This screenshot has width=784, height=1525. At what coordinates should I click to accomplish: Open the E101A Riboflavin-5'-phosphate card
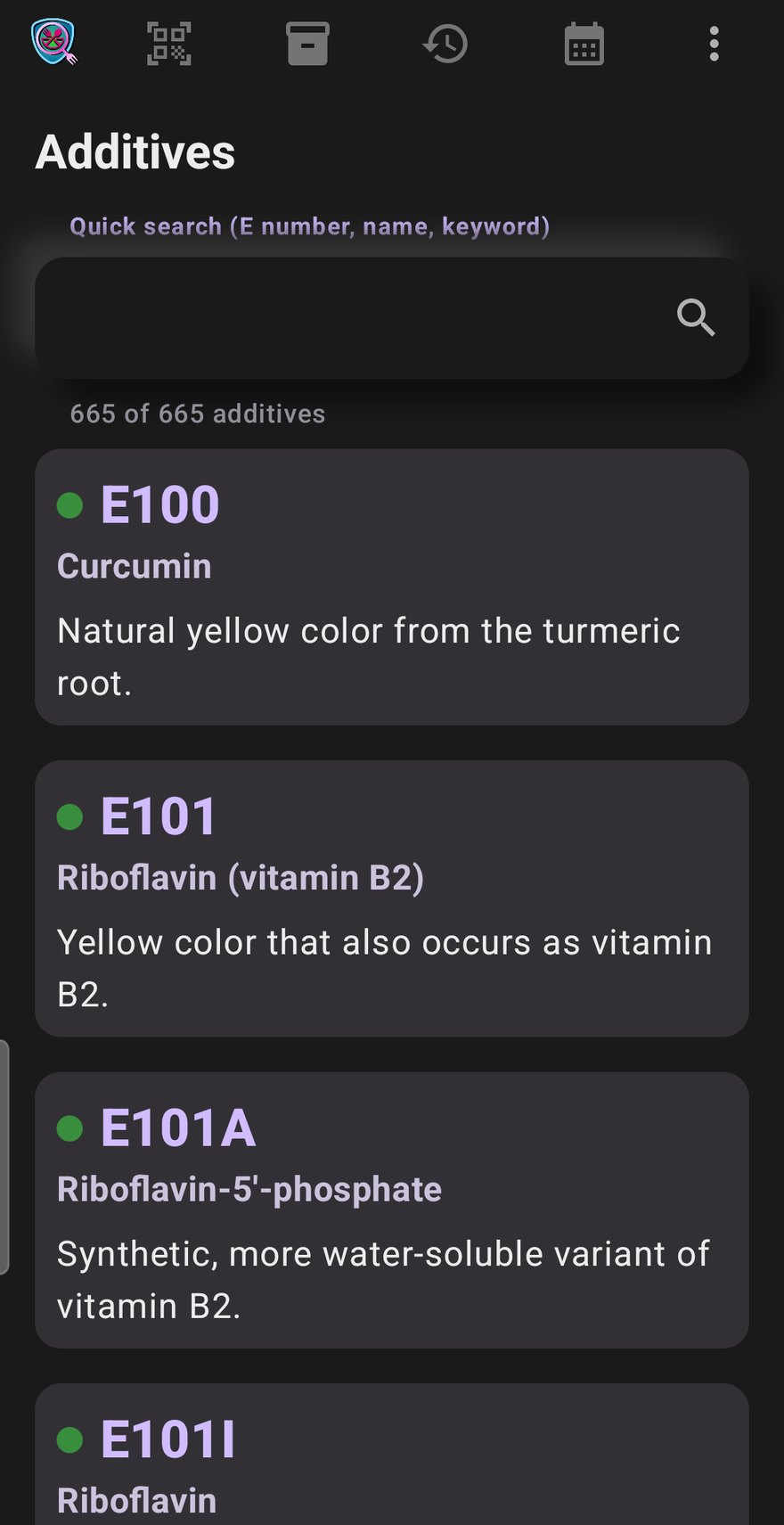(392, 1210)
